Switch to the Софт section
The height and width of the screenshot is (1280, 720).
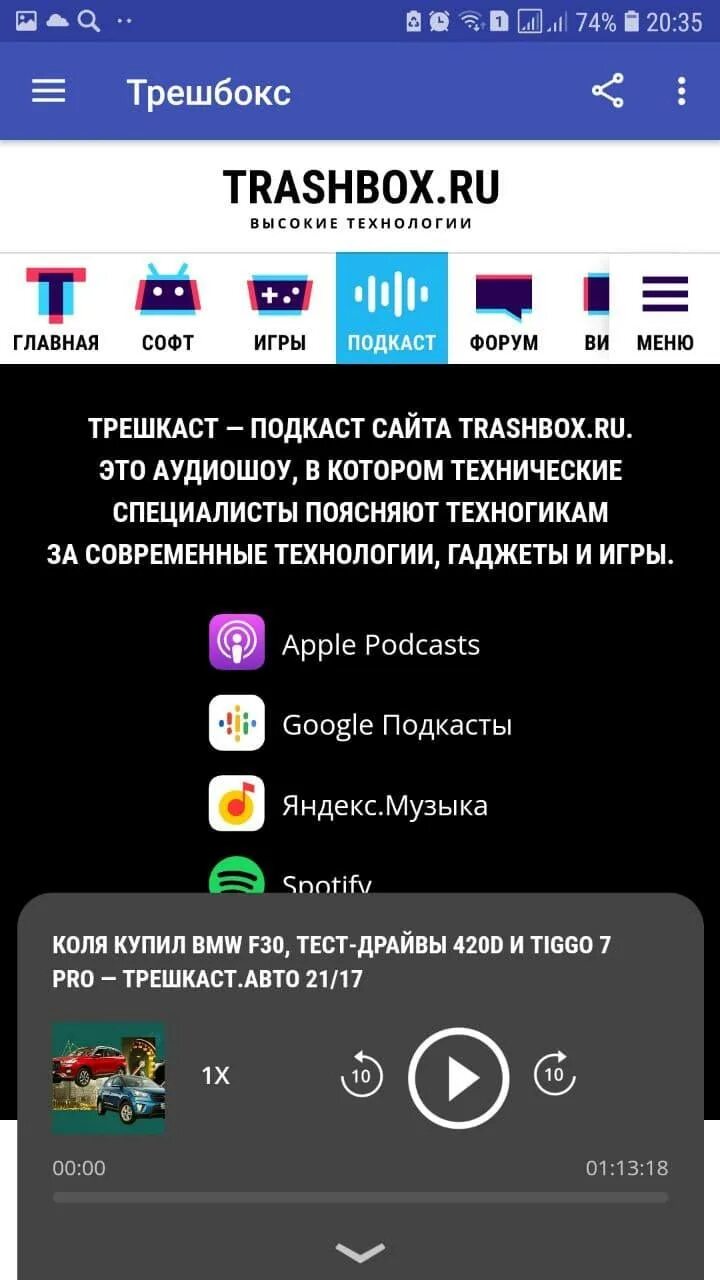(168, 308)
